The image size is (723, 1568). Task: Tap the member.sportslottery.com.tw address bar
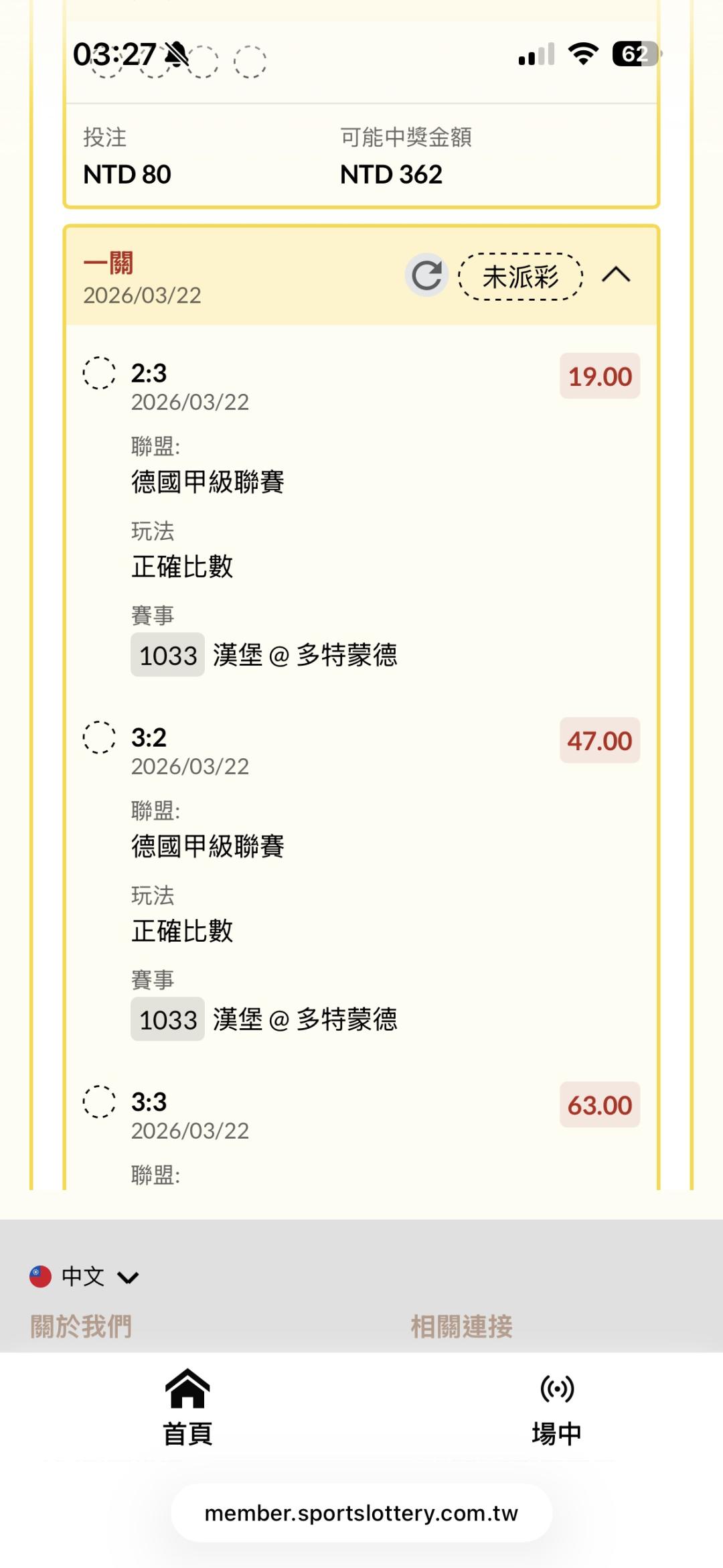361,1514
